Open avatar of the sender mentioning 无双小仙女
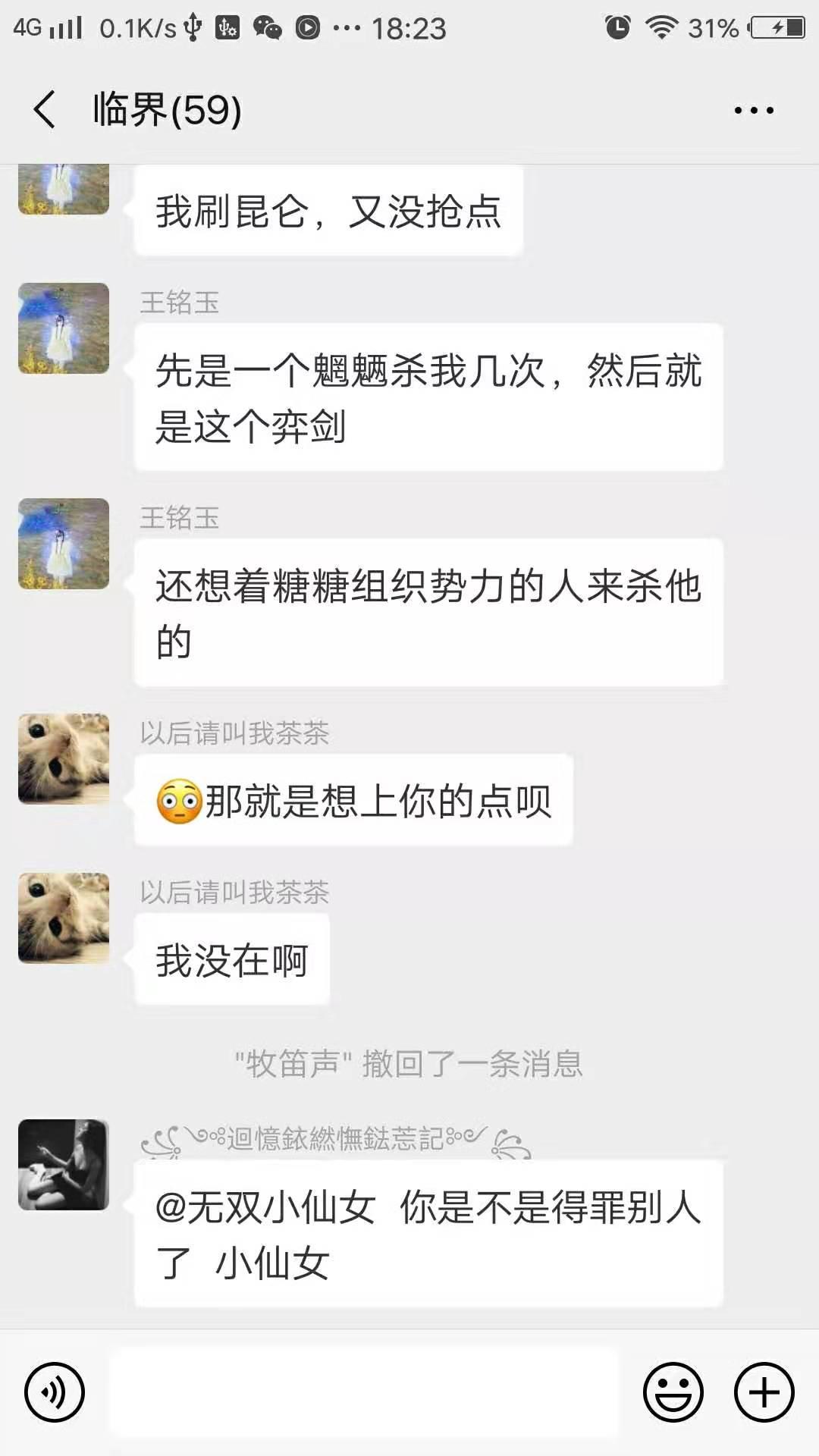819x1456 pixels. point(64,1165)
